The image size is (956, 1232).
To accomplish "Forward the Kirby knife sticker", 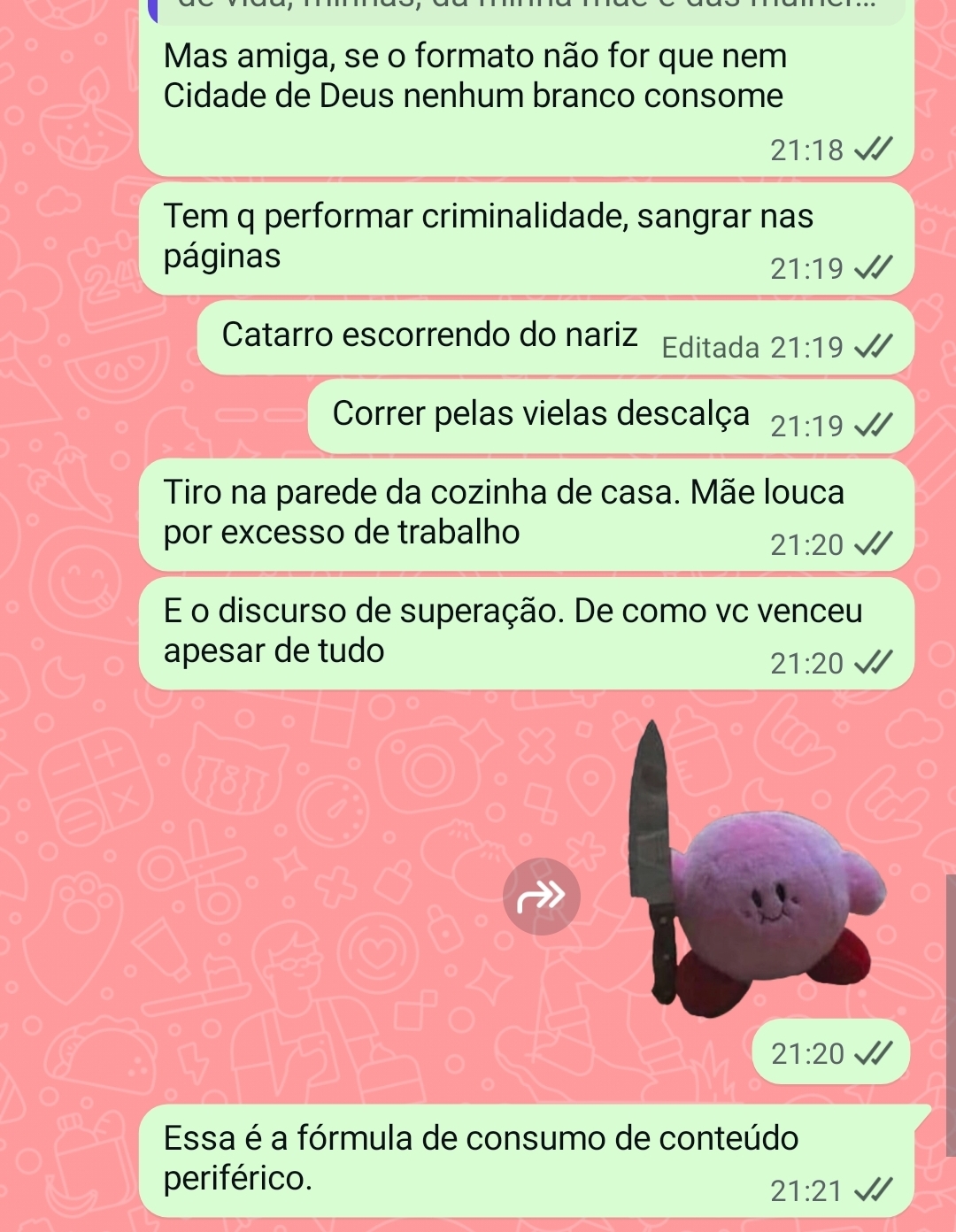I will click(x=541, y=896).
